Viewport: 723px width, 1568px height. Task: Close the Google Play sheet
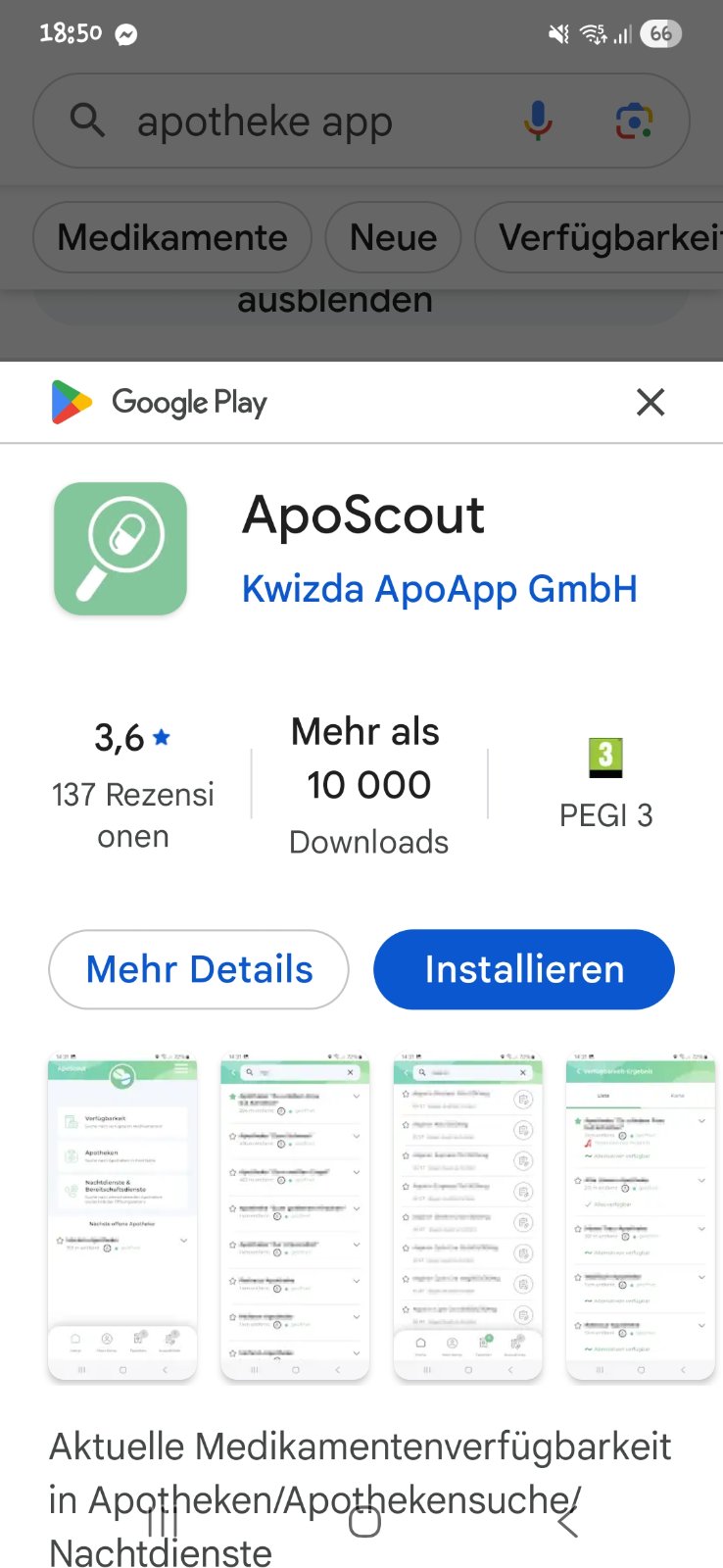tap(651, 402)
